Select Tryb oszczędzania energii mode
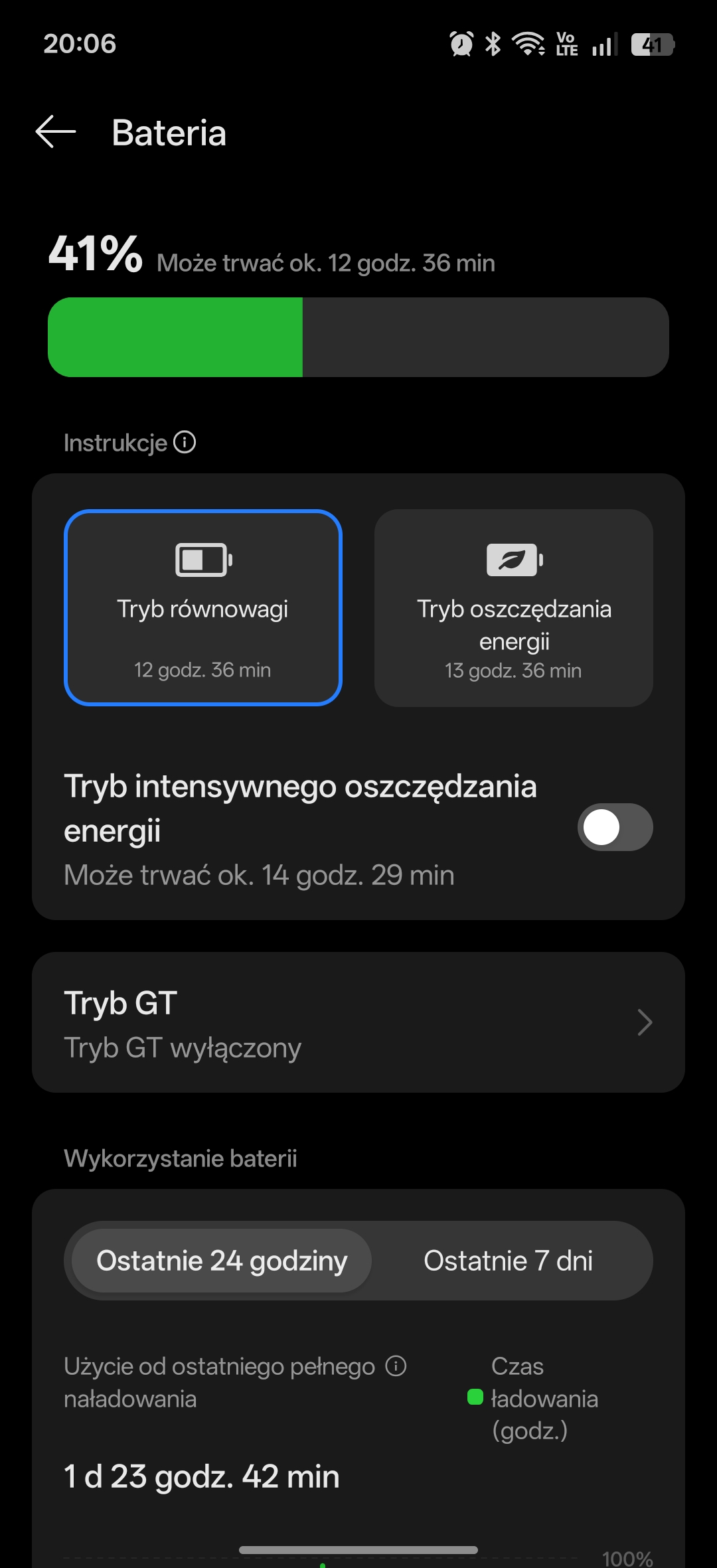 click(514, 607)
